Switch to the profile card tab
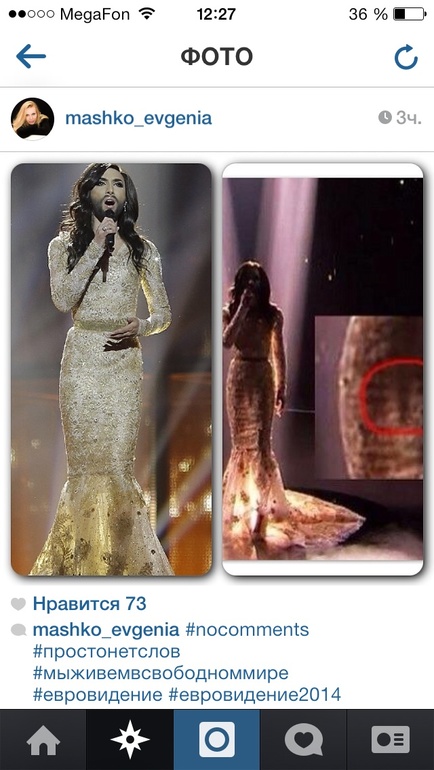The height and width of the screenshot is (770, 434). 391,740
